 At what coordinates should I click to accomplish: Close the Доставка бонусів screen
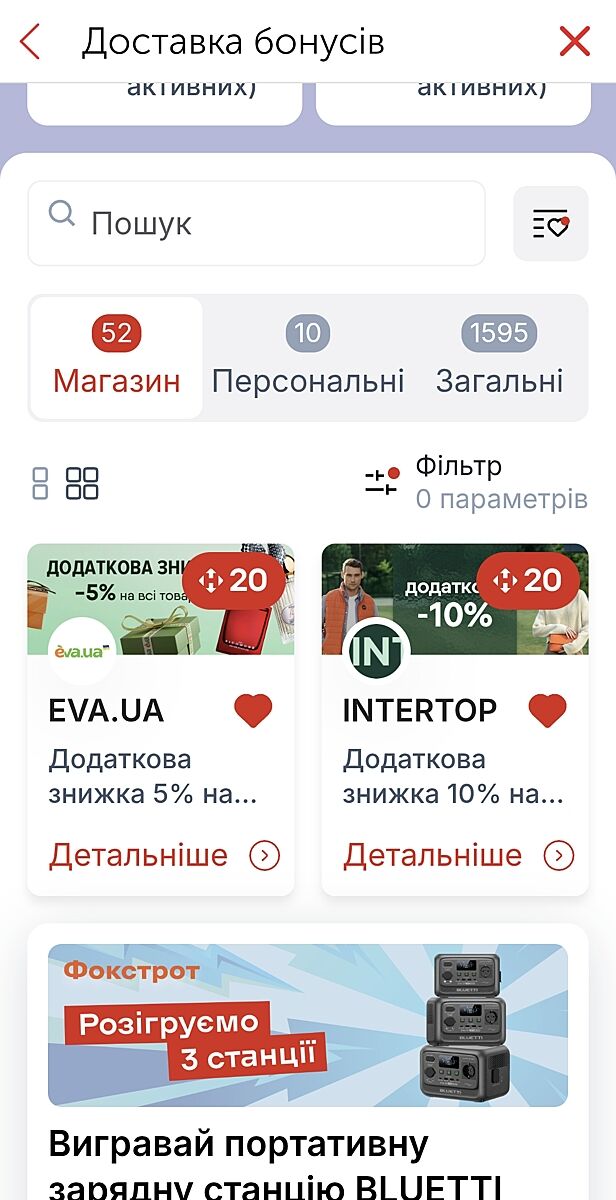point(574,41)
